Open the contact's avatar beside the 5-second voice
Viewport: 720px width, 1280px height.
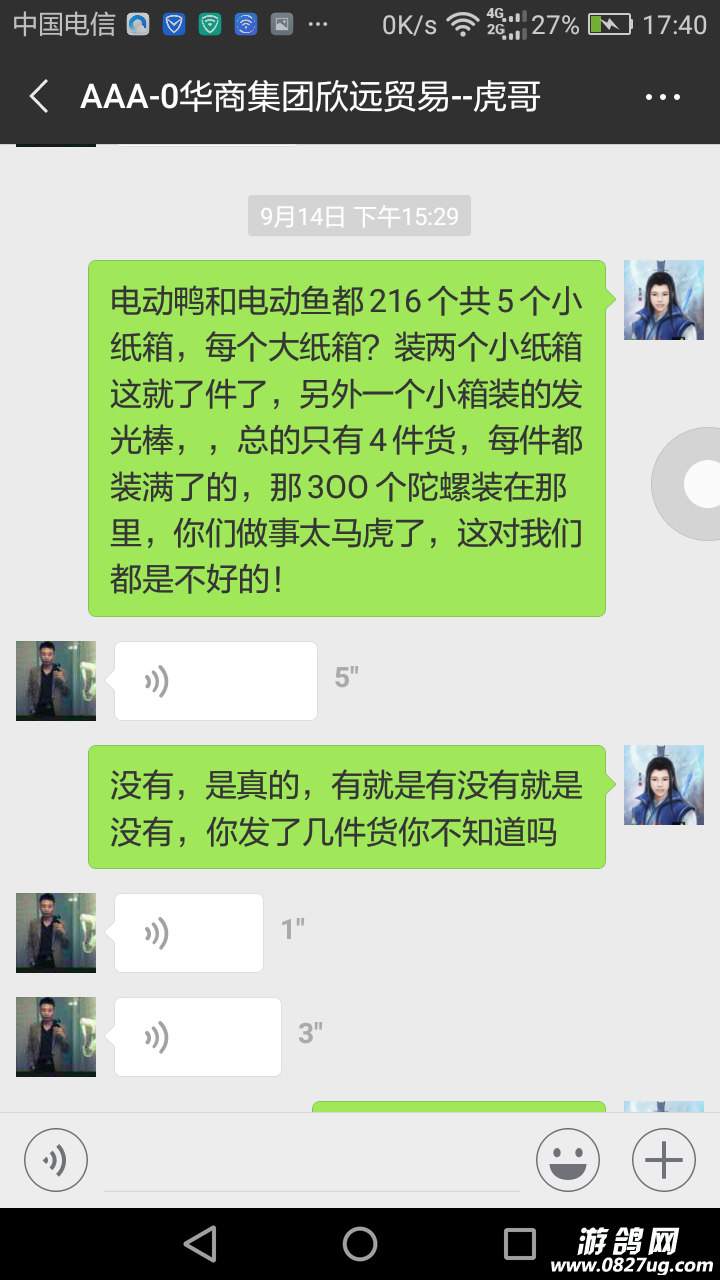[x=56, y=681]
